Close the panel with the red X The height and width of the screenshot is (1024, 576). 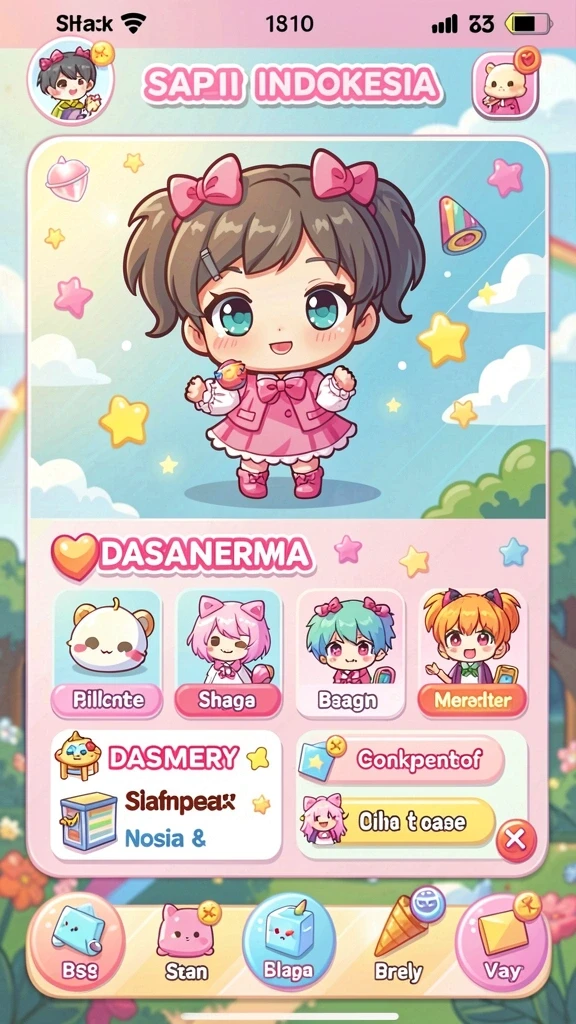516,840
